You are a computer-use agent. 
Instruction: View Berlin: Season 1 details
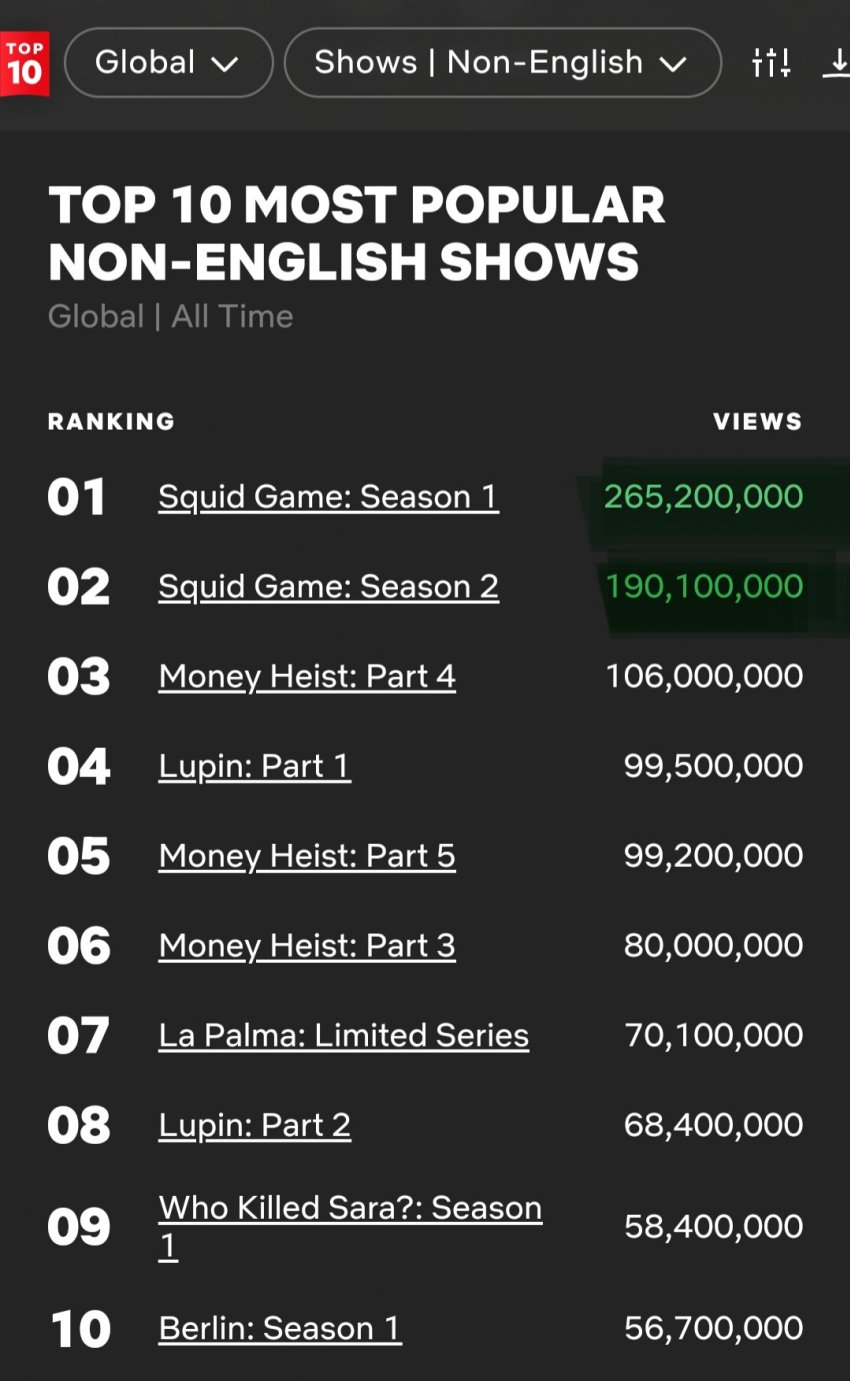click(x=280, y=1329)
